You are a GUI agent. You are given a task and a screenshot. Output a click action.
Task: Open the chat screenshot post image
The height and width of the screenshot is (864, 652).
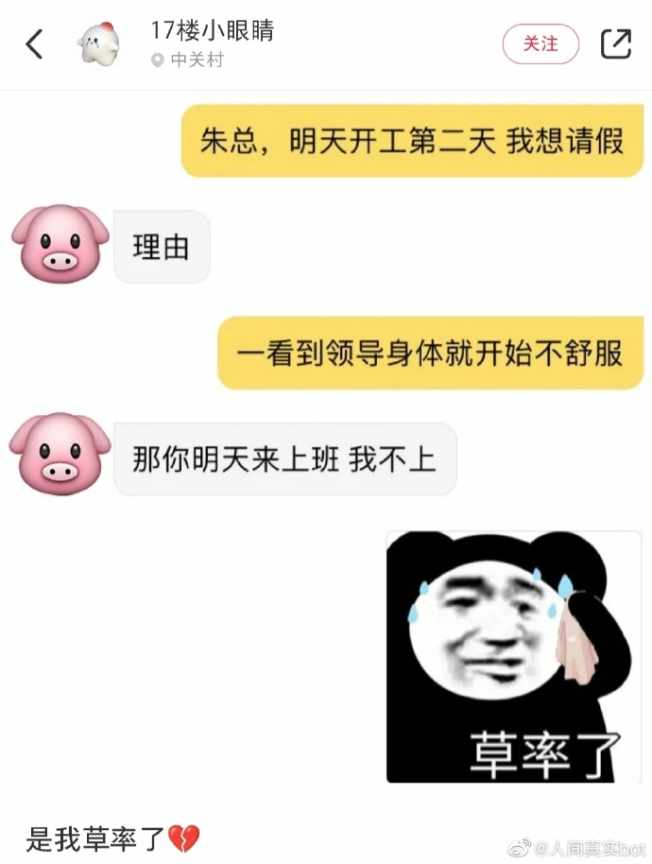point(326,440)
